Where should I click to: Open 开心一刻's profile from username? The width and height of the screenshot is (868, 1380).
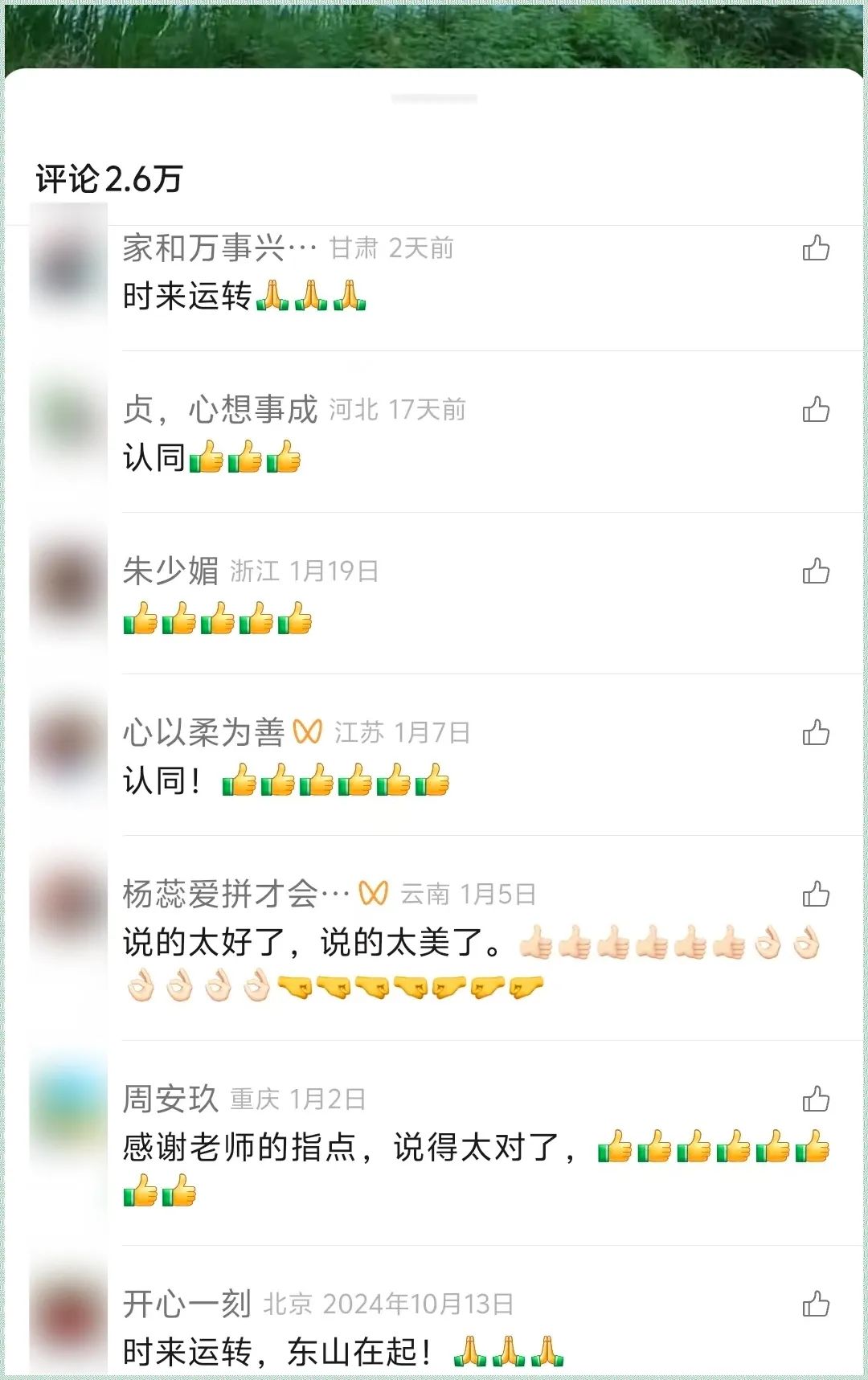tap(187, 1304)
